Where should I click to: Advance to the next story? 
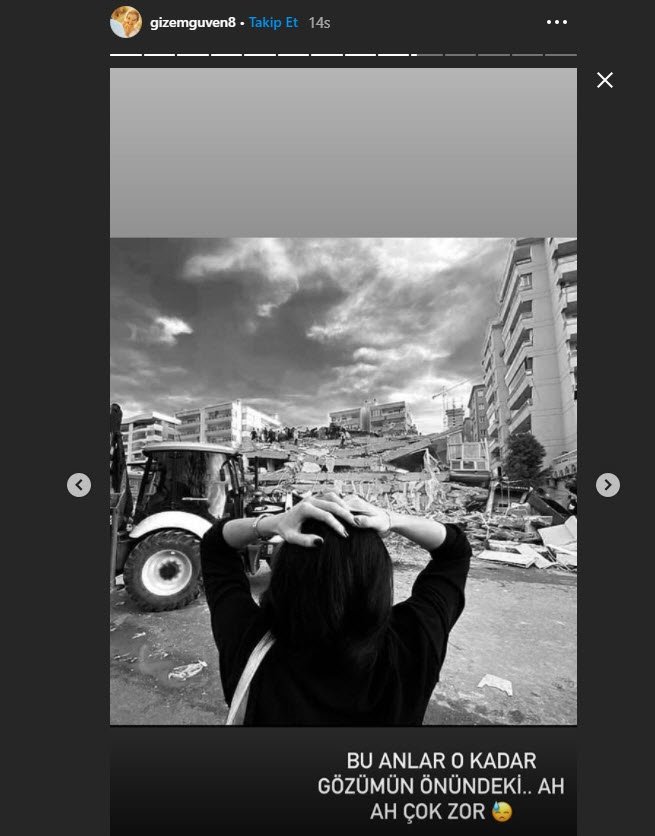[x=608, y=485]
